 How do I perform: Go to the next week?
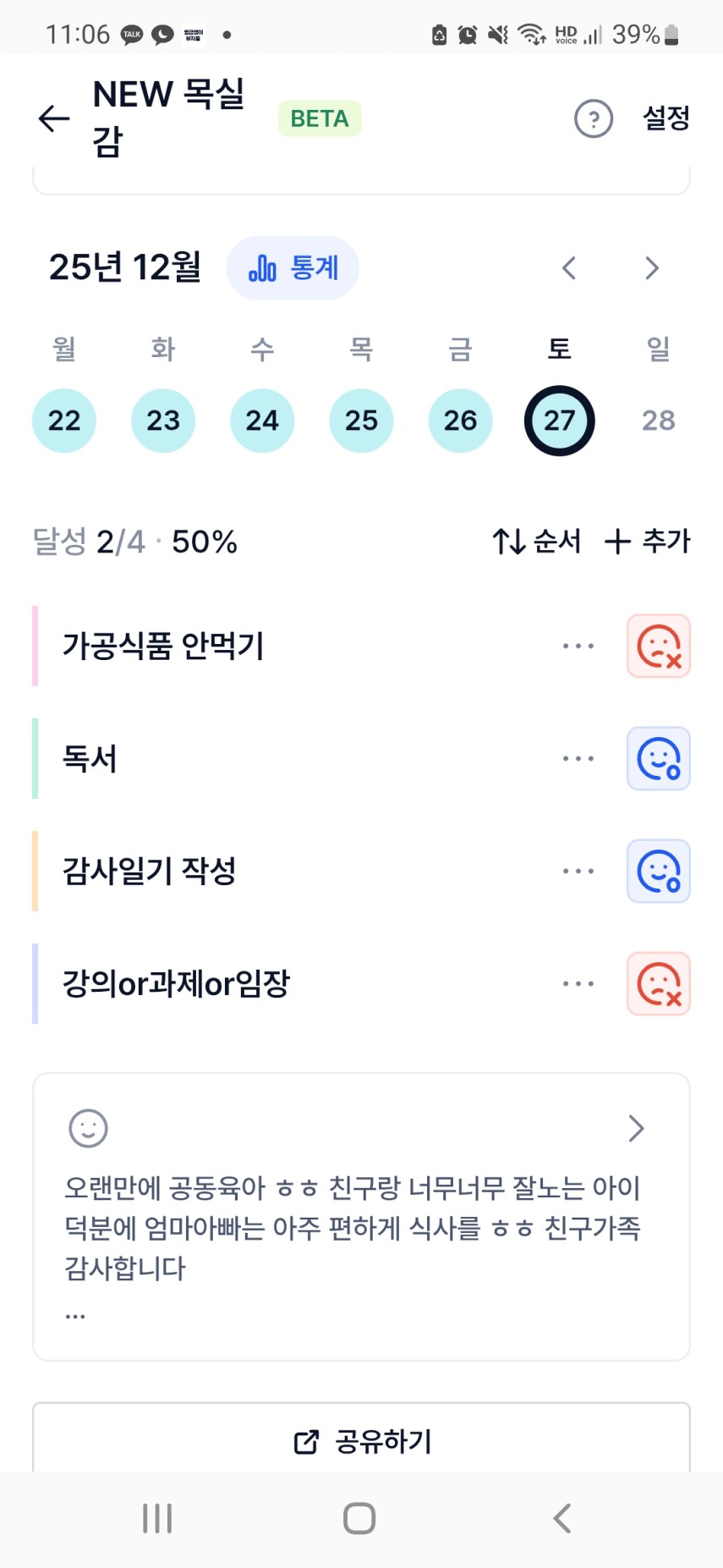pos(651,268)
